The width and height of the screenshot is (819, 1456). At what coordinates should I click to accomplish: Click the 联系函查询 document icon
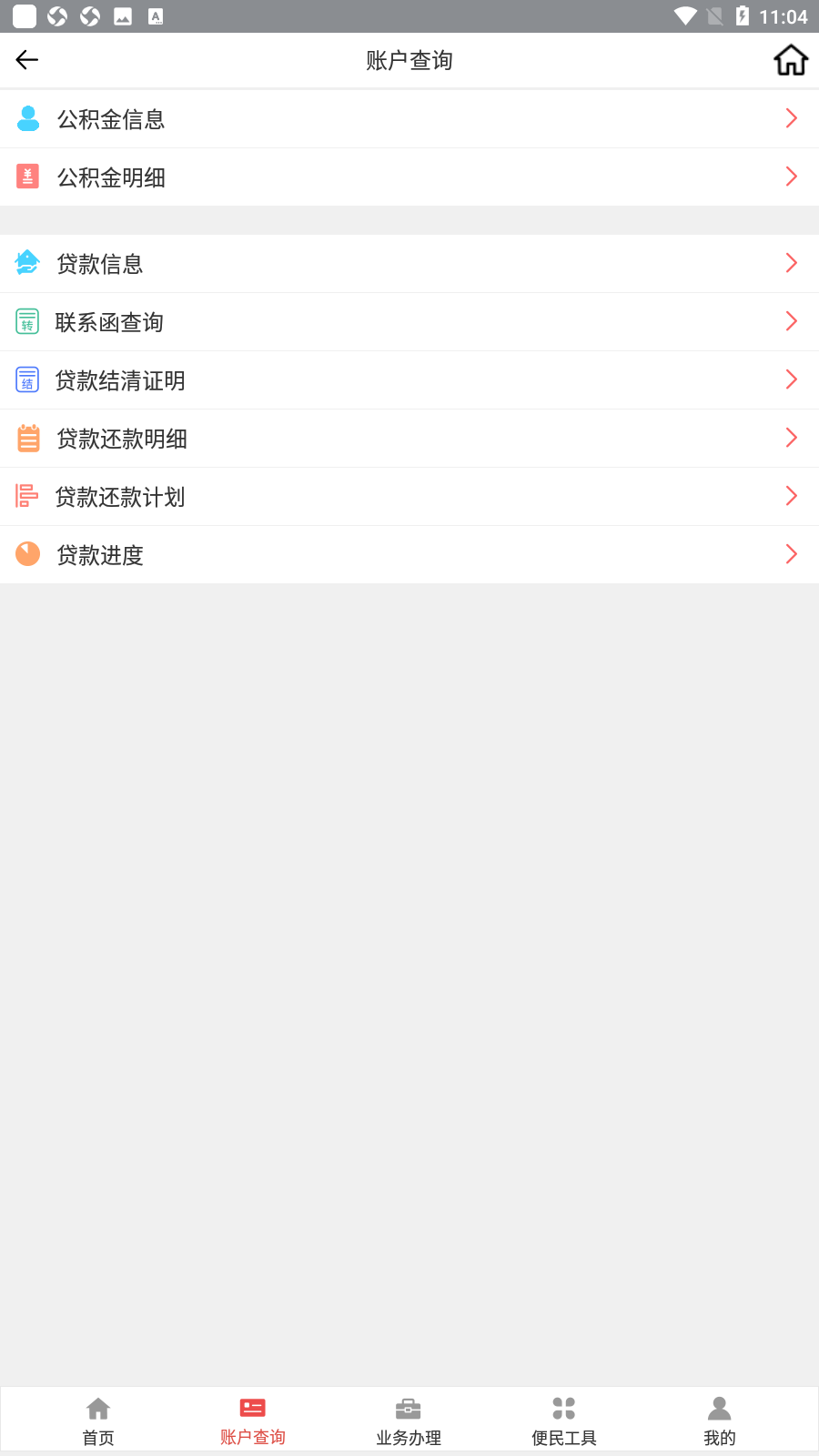click(27, 320)
